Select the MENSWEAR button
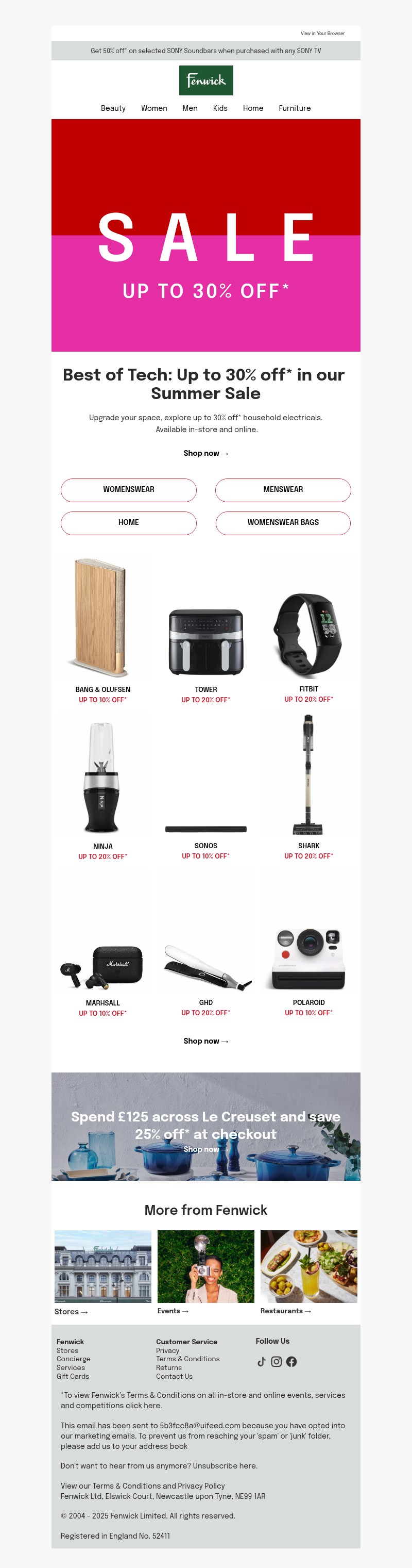The image size is (412, 1568). tap(283, 490)
